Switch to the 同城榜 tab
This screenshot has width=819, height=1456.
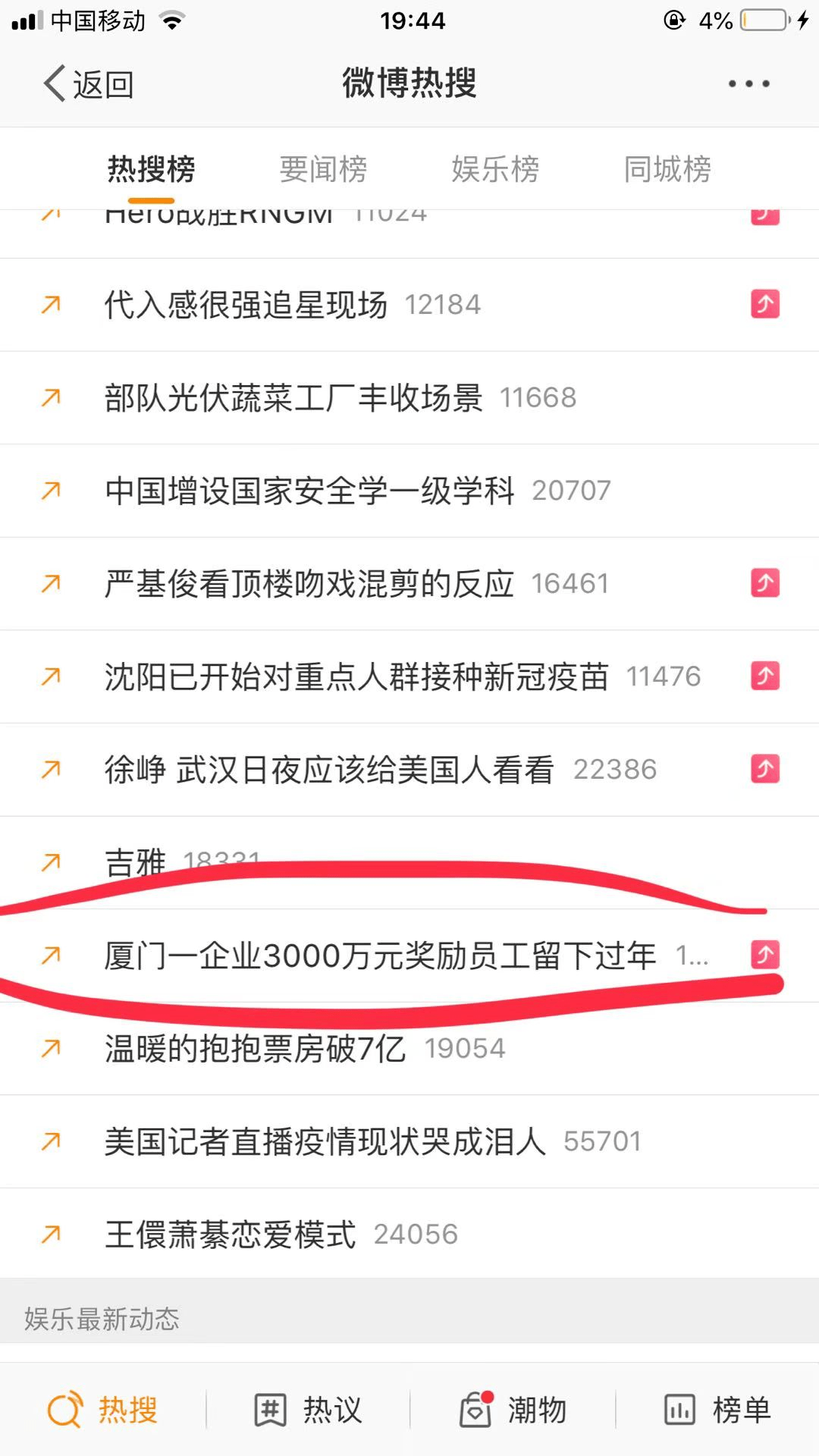[x=667, y=169]
